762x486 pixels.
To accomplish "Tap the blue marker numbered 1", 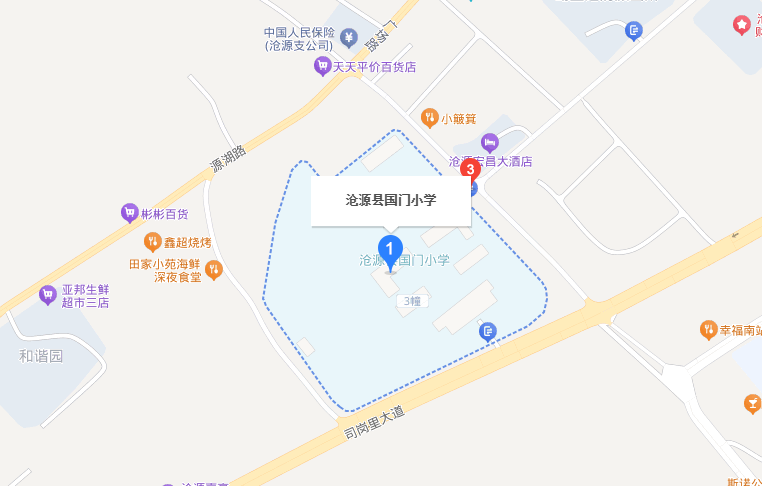I will [390, 250].
